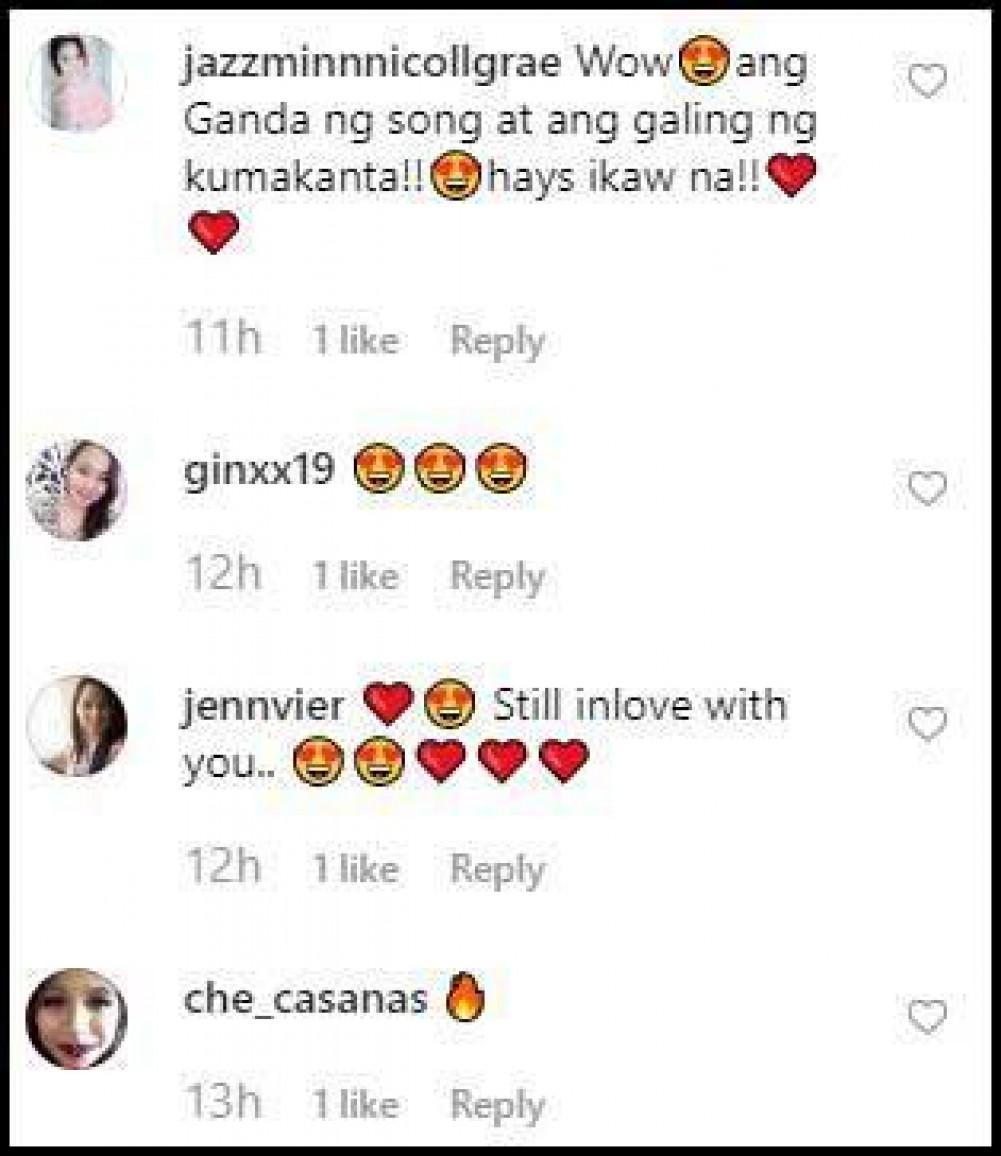Like jennvier's comment
The height and width of the screenshot is (1156, 1001).
(x=926, y=724)
